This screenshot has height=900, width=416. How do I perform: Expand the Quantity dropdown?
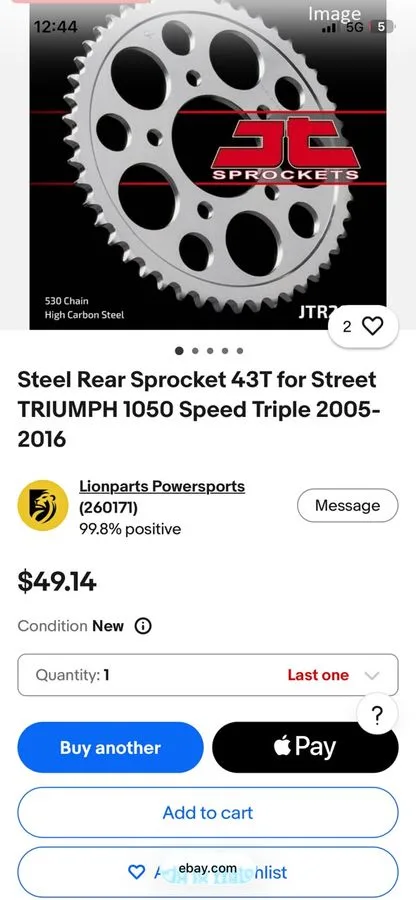pos(208,675)
